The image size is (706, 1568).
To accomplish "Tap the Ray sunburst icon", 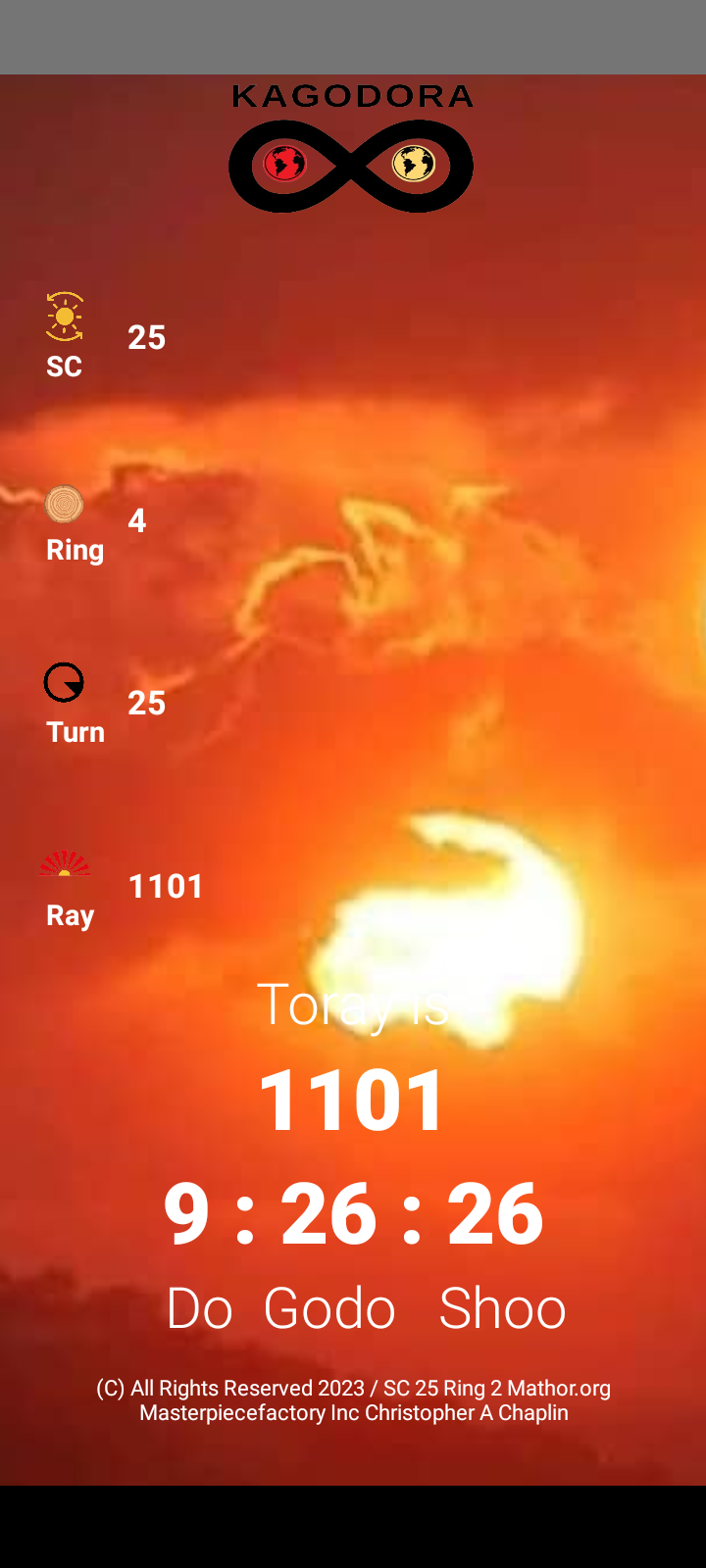I will (65, 863).
